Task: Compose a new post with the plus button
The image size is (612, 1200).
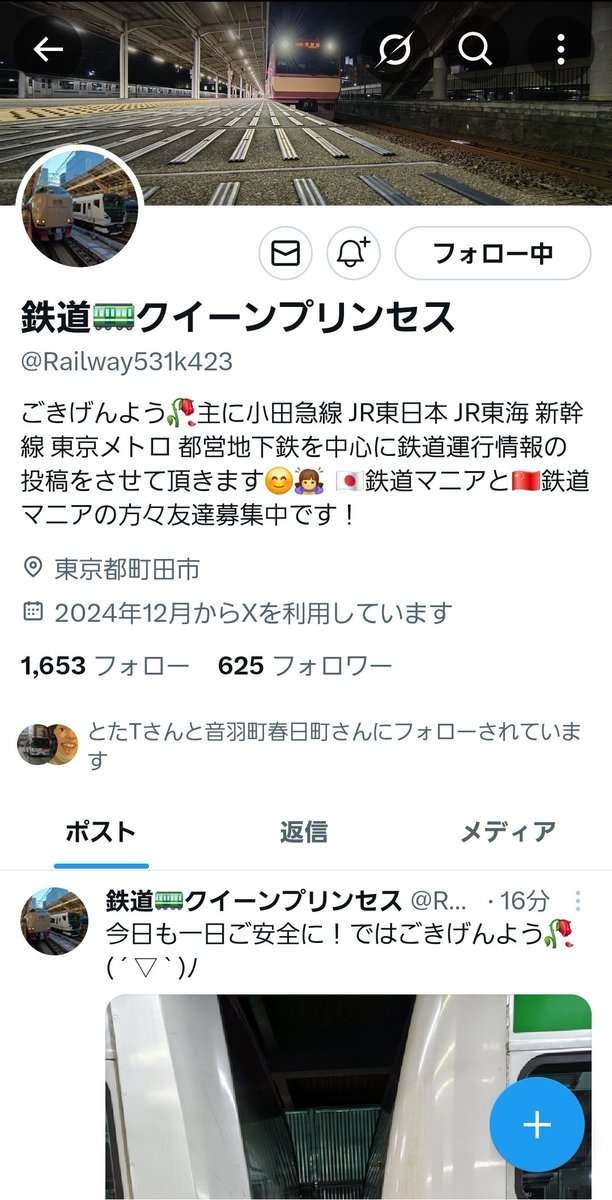Action: (x=536, y=1124)
